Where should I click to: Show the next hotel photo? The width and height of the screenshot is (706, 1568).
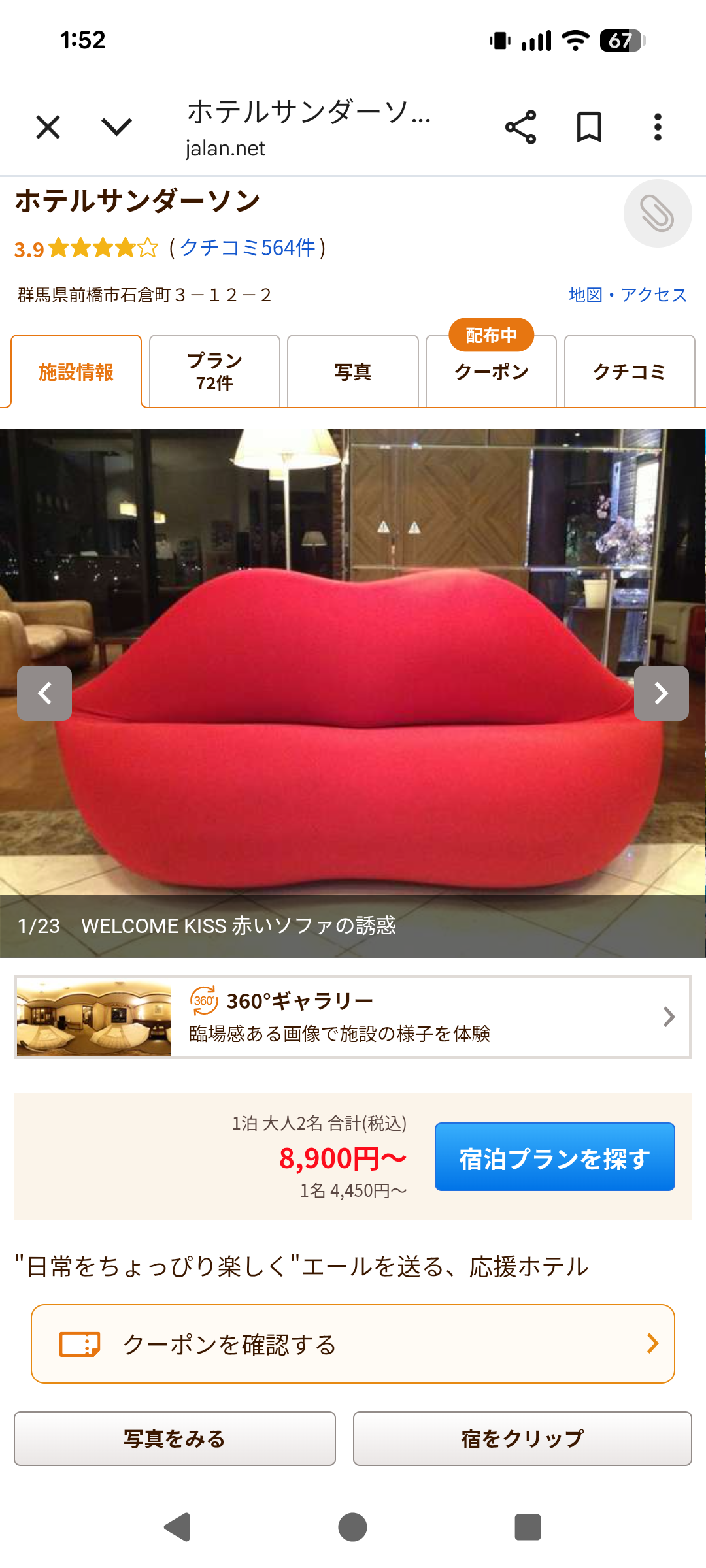661,693
